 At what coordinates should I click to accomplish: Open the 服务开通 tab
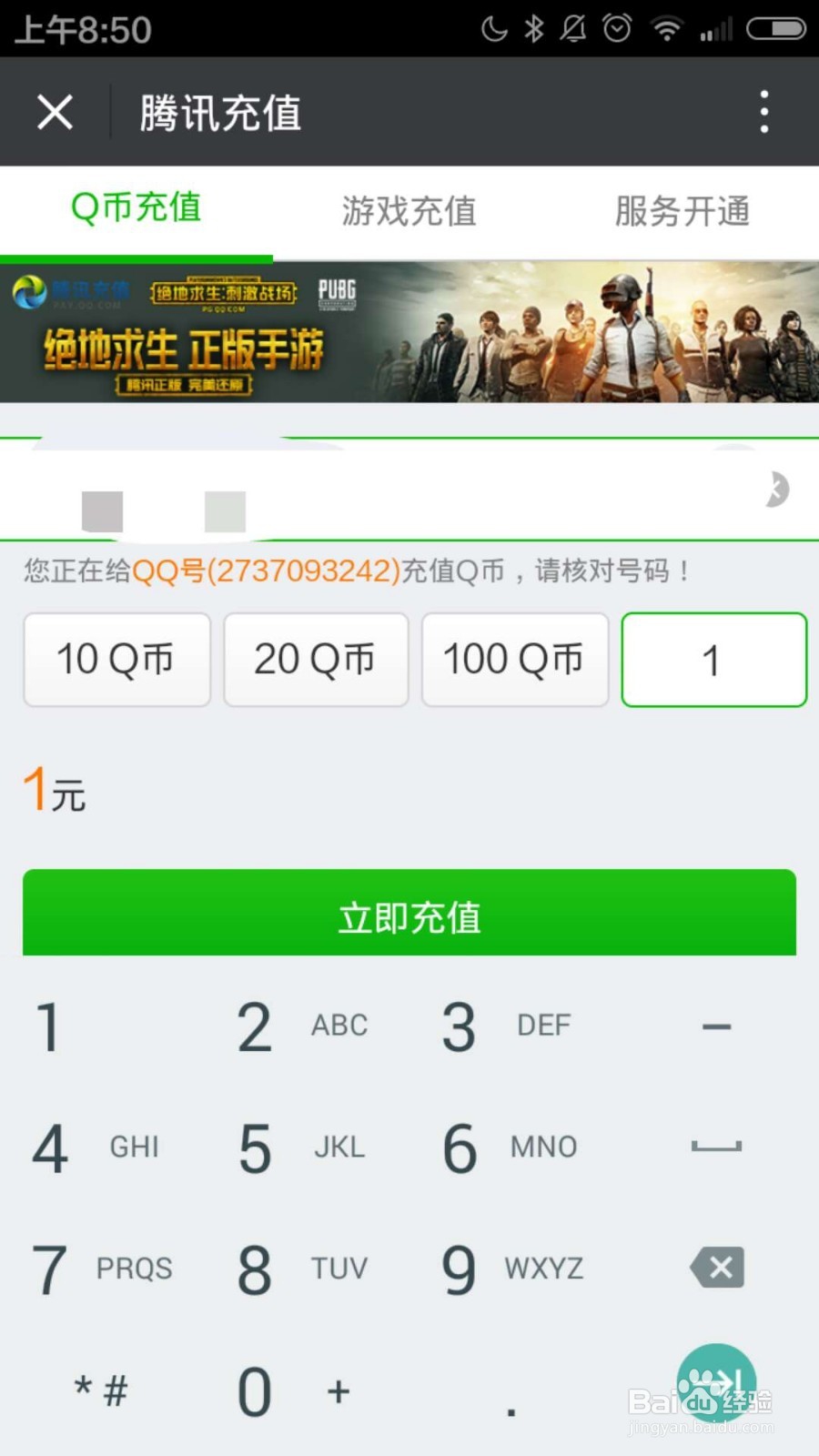[x=682, y=210]
